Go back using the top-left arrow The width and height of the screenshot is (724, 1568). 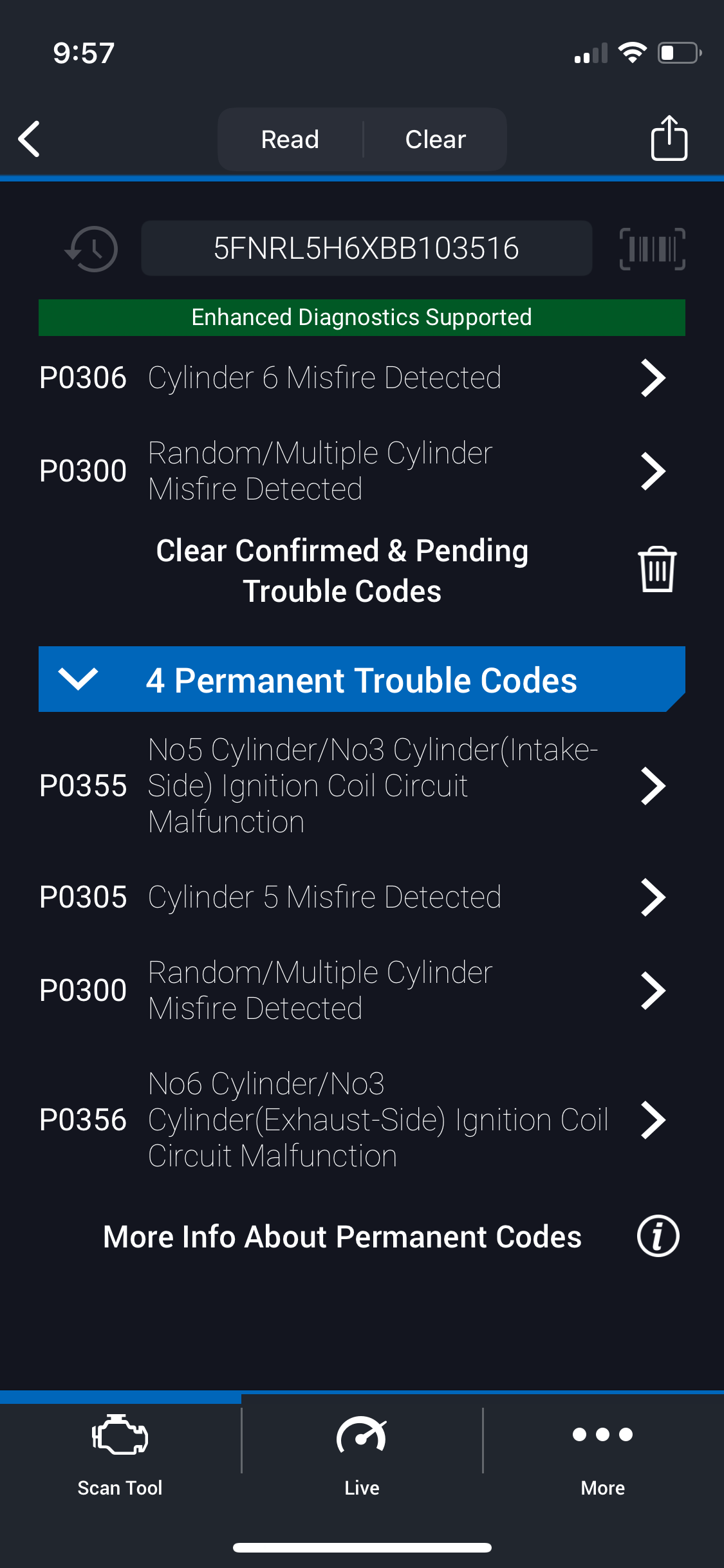(x=30, y=139)
